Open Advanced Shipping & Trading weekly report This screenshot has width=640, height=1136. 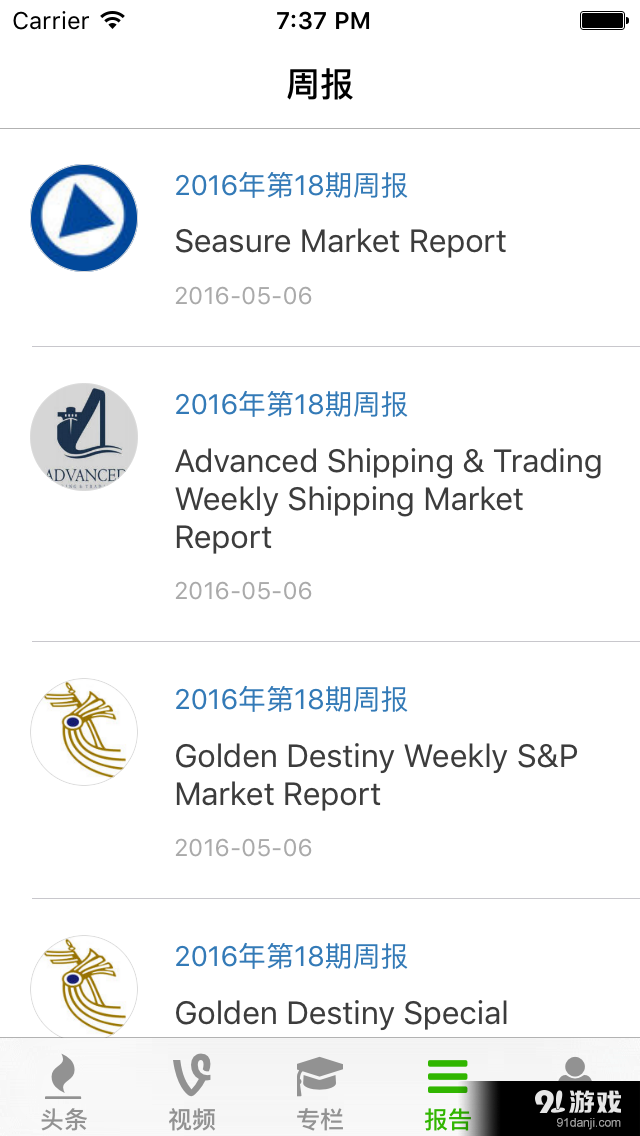coord(388,498)
